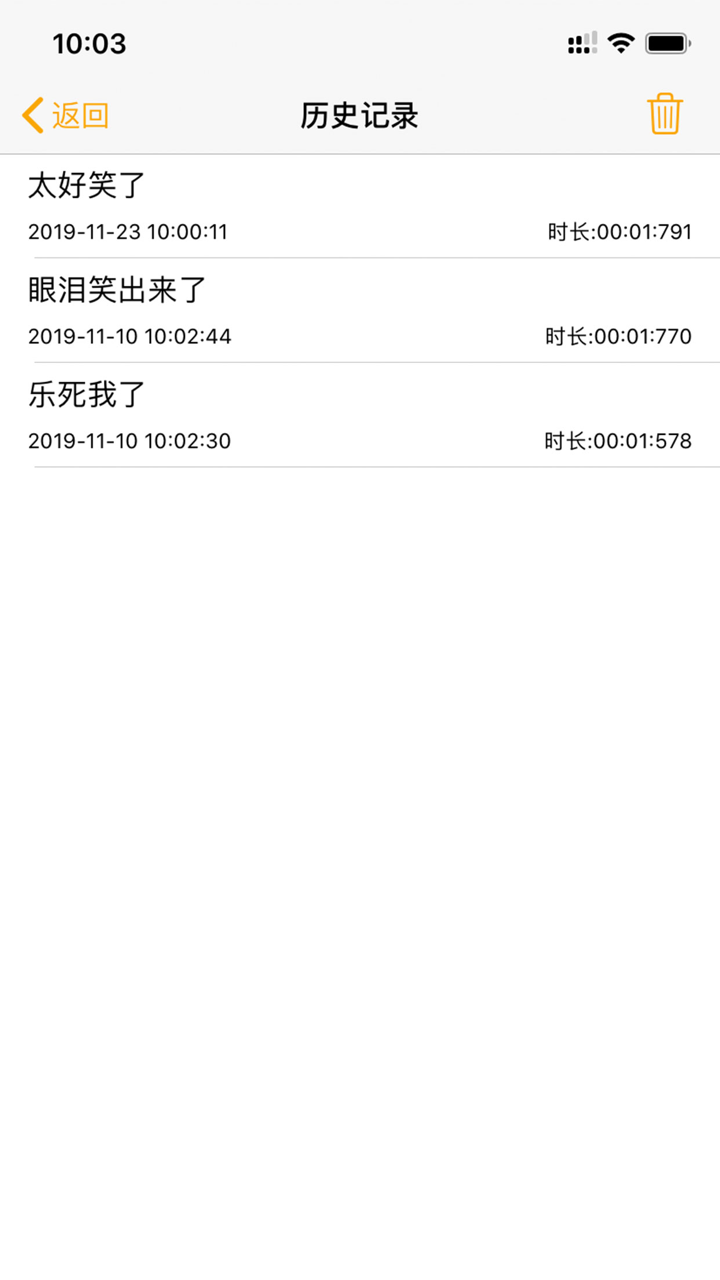Tap the Wi-Fi icon in status bar
The height and width of the screenshot is (1280, 720).
621,43
